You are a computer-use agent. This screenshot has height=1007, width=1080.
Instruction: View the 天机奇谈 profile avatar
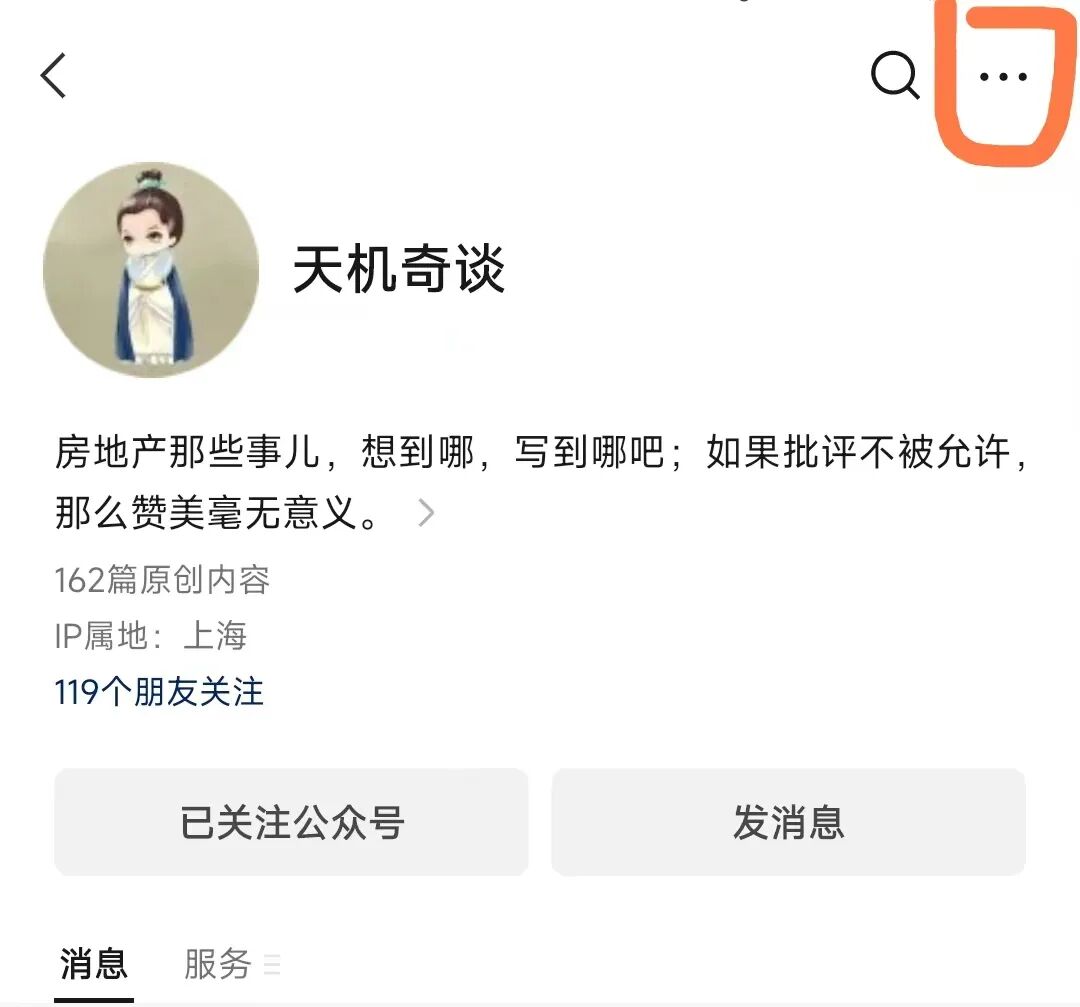[151, 270]
